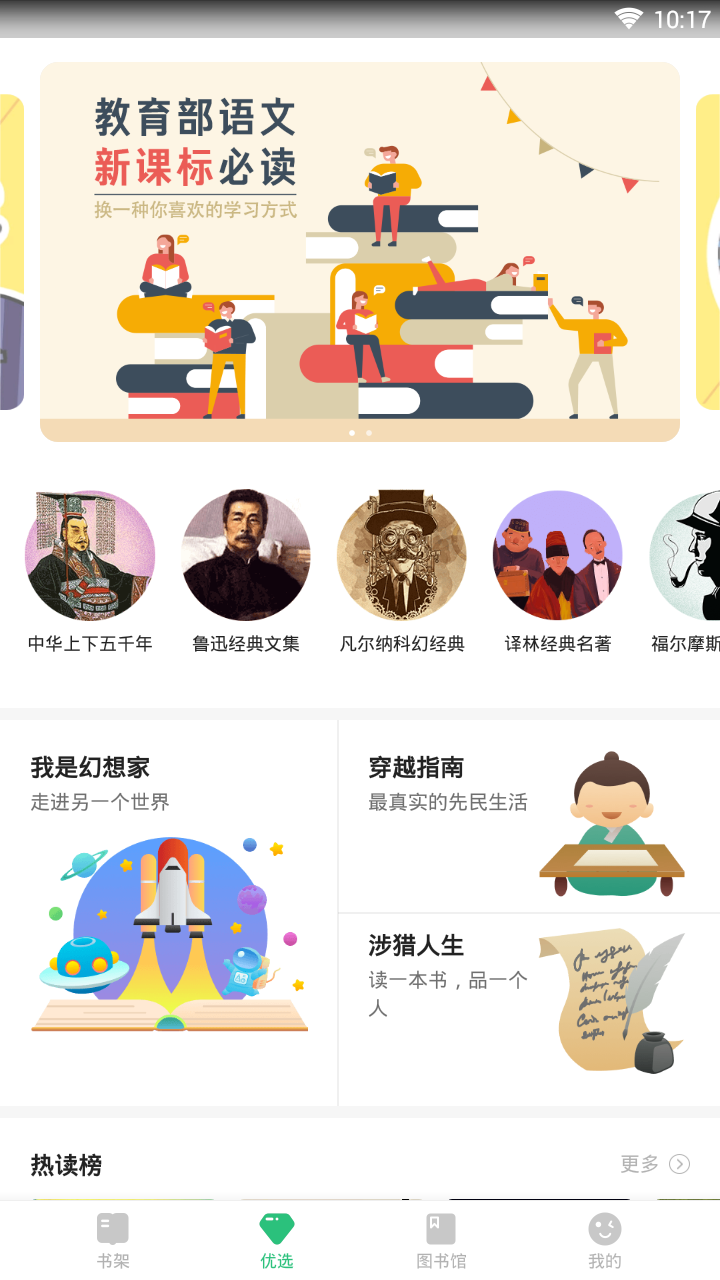Tap the 穿越指南 scholar illustration
This screenshot has height=1280, width=720.
612,820
